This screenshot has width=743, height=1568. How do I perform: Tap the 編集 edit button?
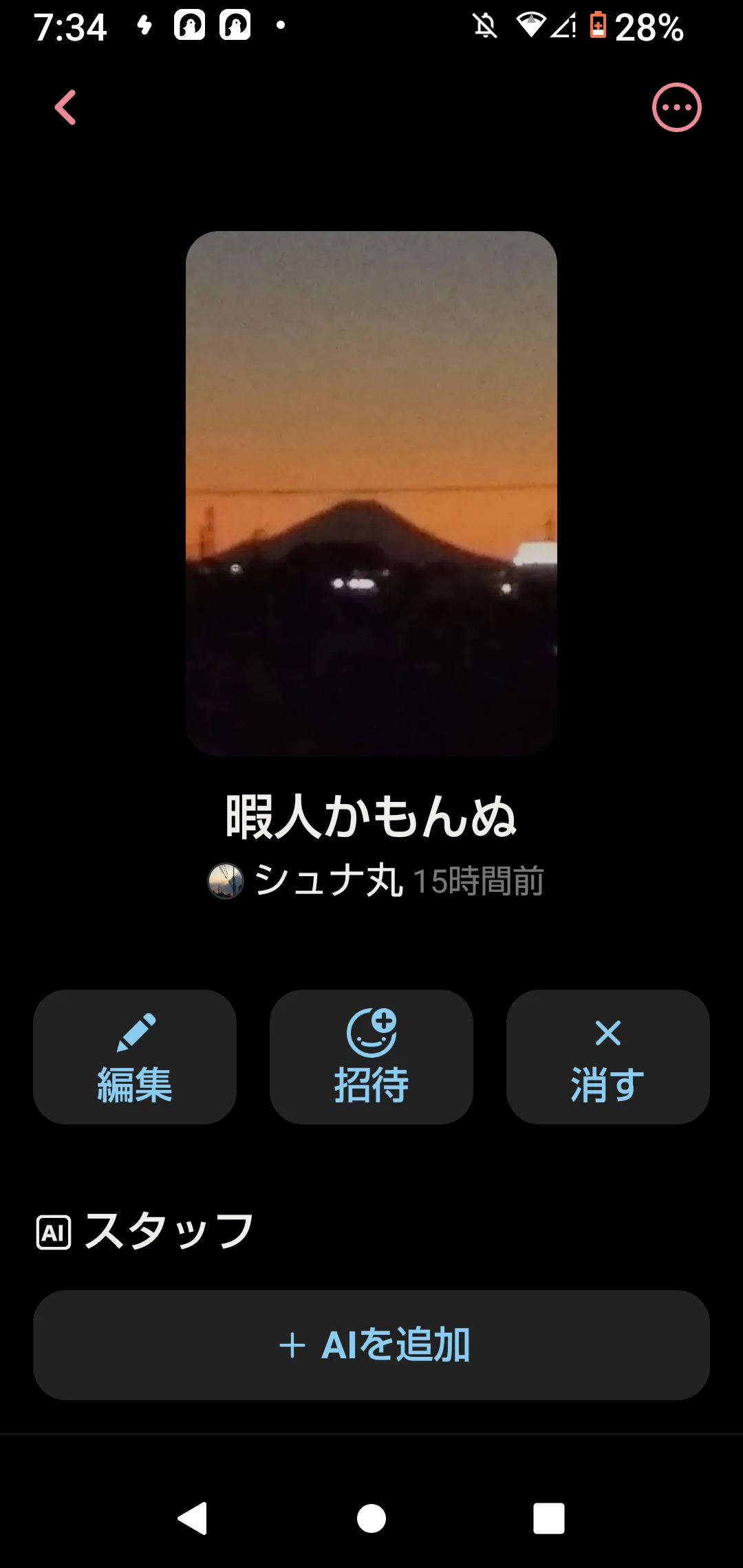coord(135,1057)
